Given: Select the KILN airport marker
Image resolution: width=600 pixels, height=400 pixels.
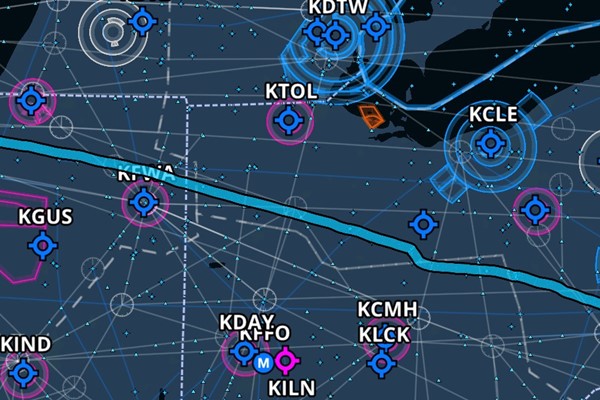Looking at the screenshot, I should (x=286, y=360).
